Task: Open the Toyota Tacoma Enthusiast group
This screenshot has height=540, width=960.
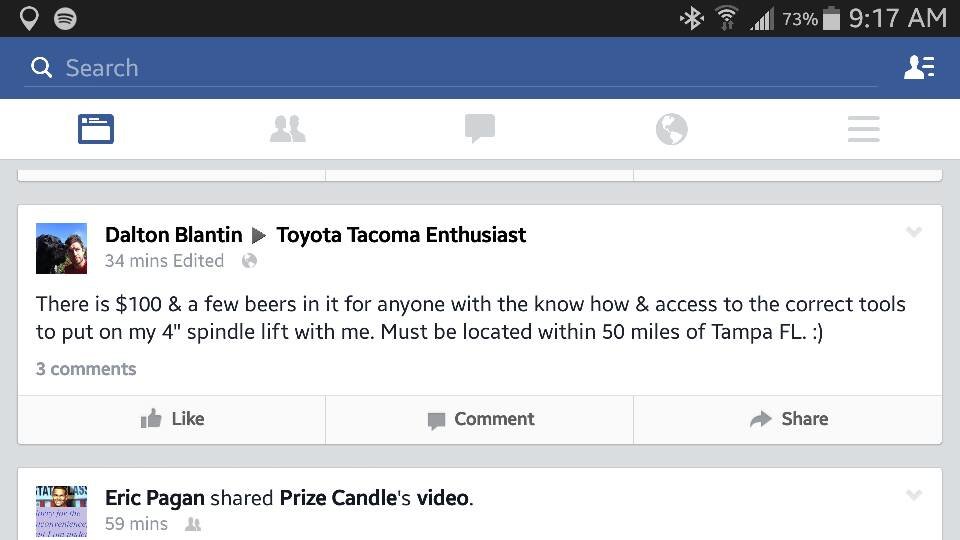Action: (401, 235)
